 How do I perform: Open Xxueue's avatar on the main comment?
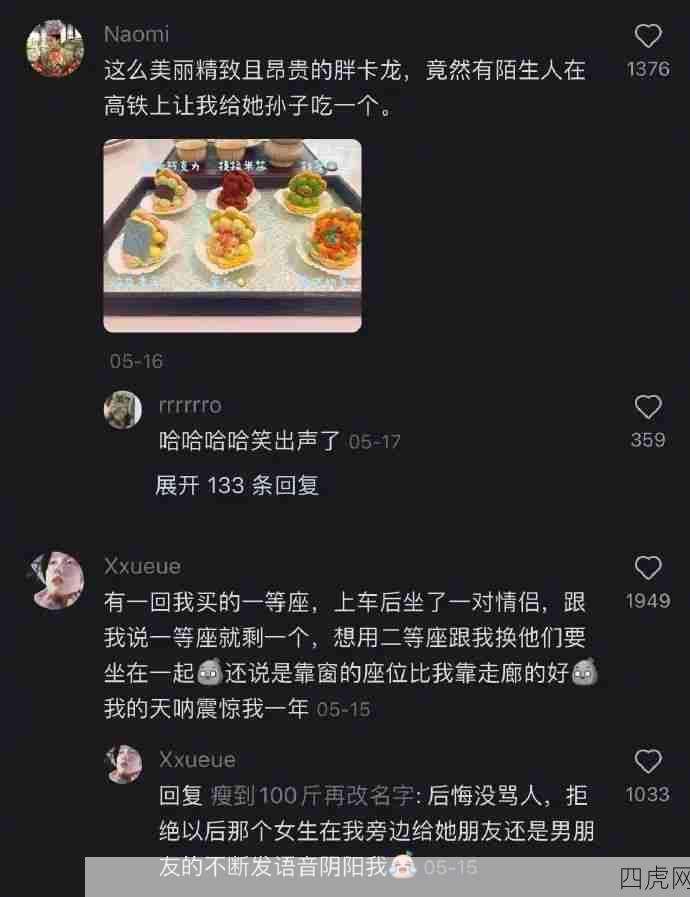54,579
